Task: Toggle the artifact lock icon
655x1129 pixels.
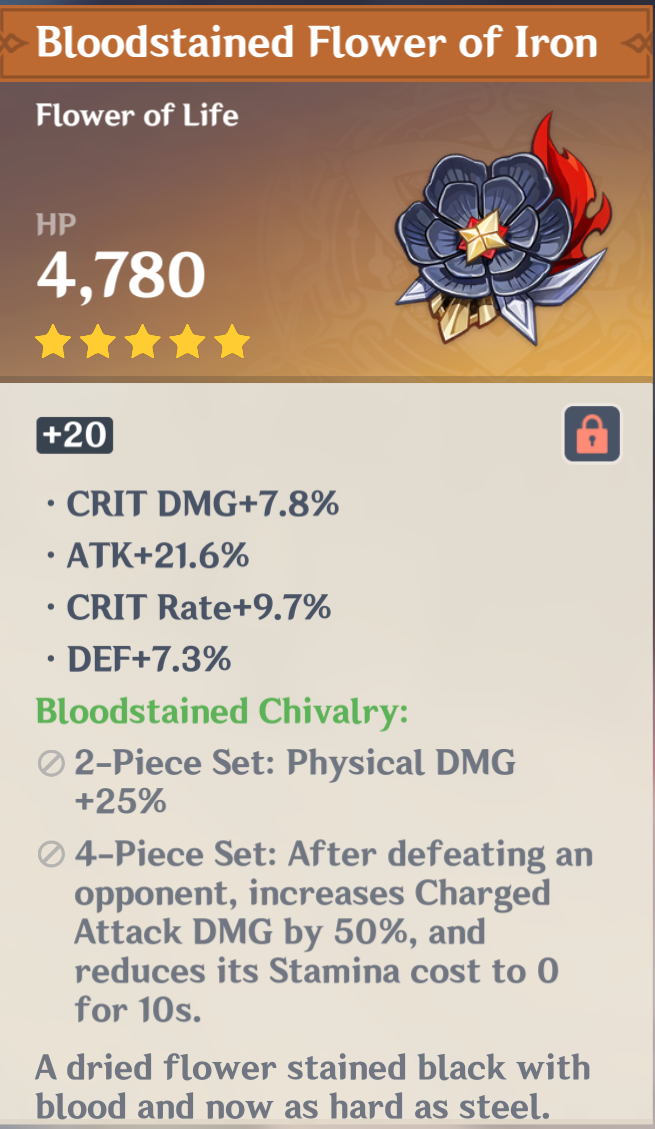Action: pyautogui.click(x=592, y=434)
